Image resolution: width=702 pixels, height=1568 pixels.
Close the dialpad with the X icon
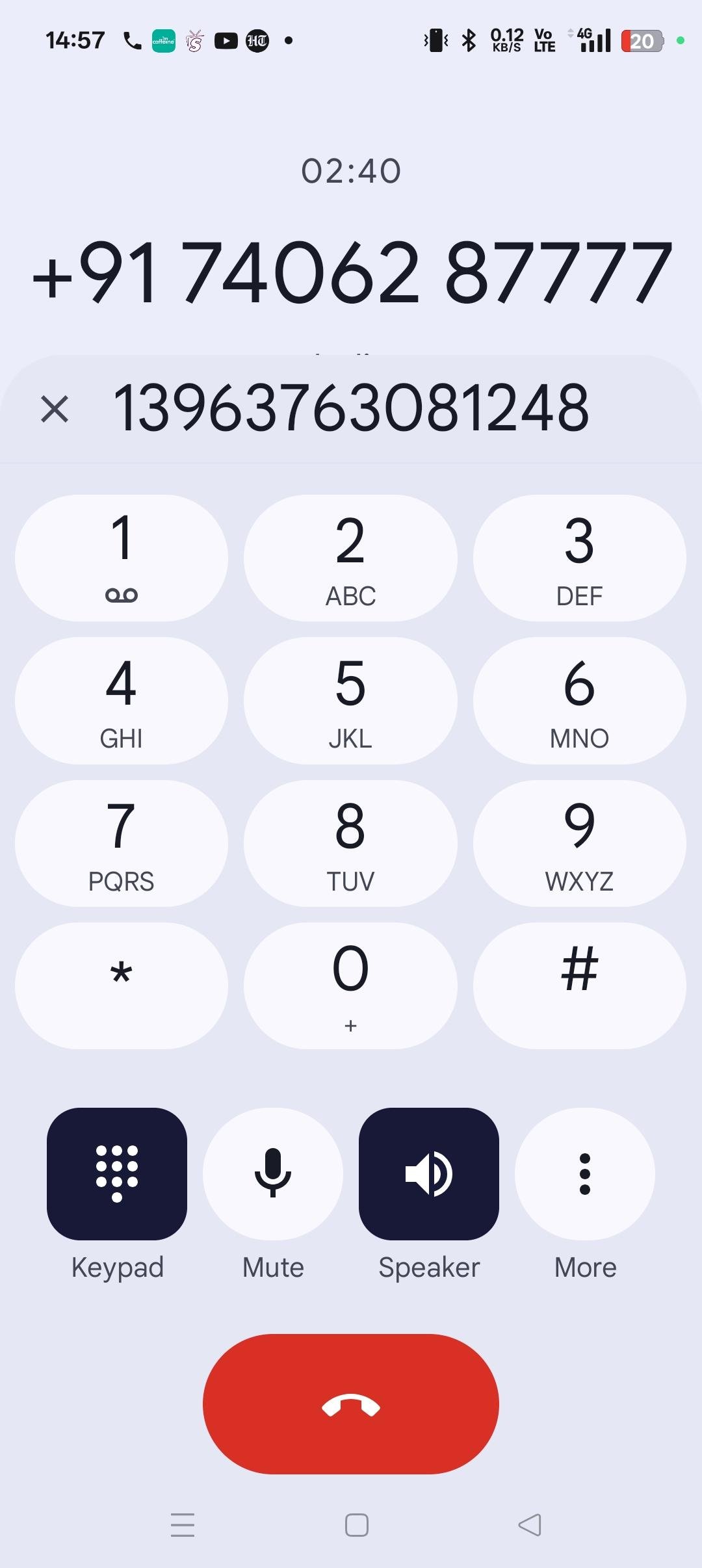[x=55, y=409]
